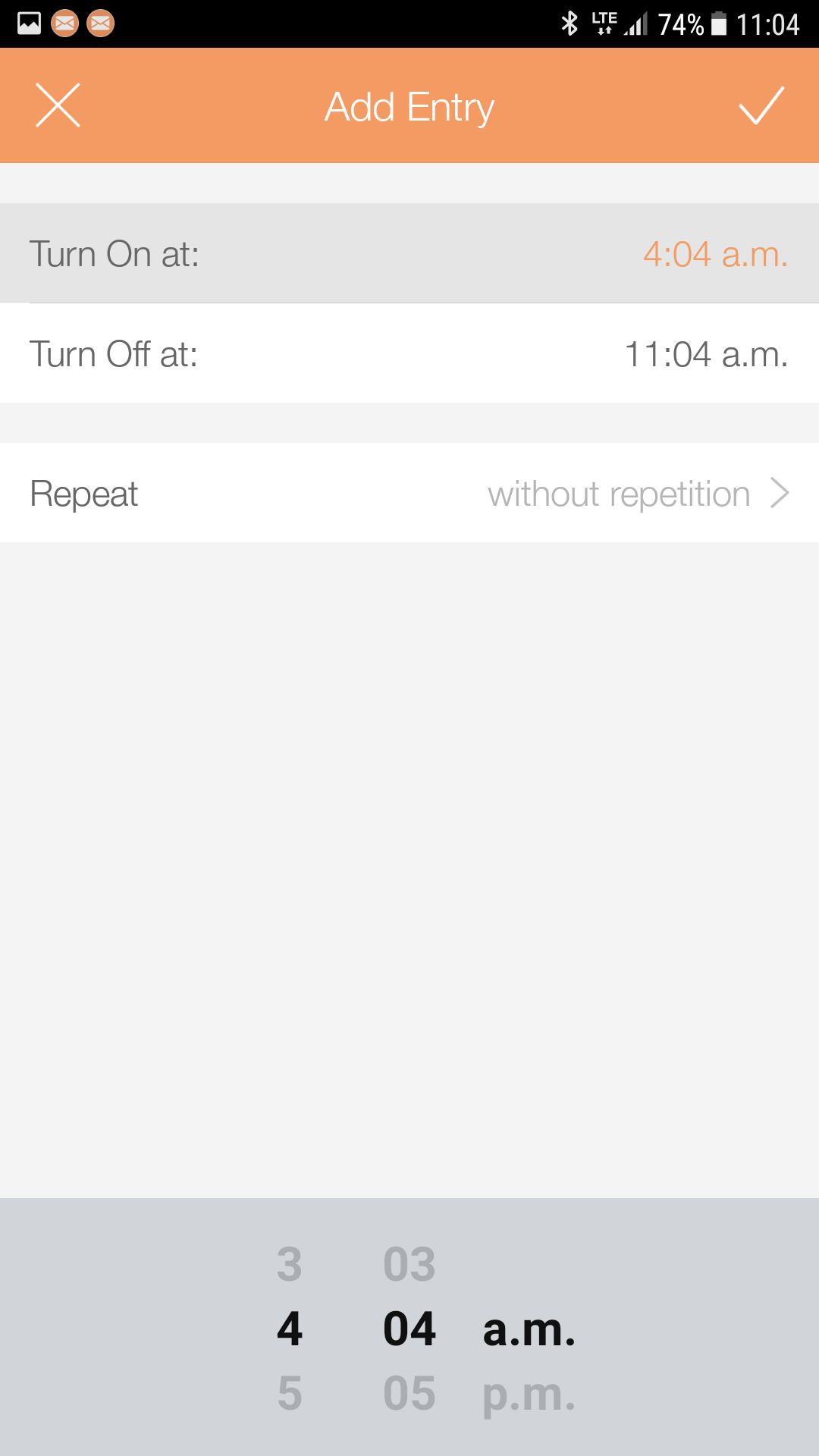This screenshot has height=1456, width=819.
Task: Select the Turn Off at time row
Action: point(409,353)
